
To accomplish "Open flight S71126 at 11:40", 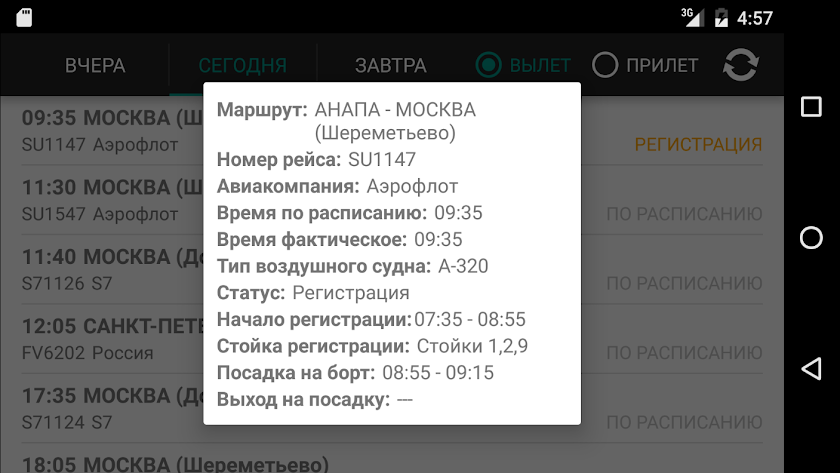I will point(392,270).
